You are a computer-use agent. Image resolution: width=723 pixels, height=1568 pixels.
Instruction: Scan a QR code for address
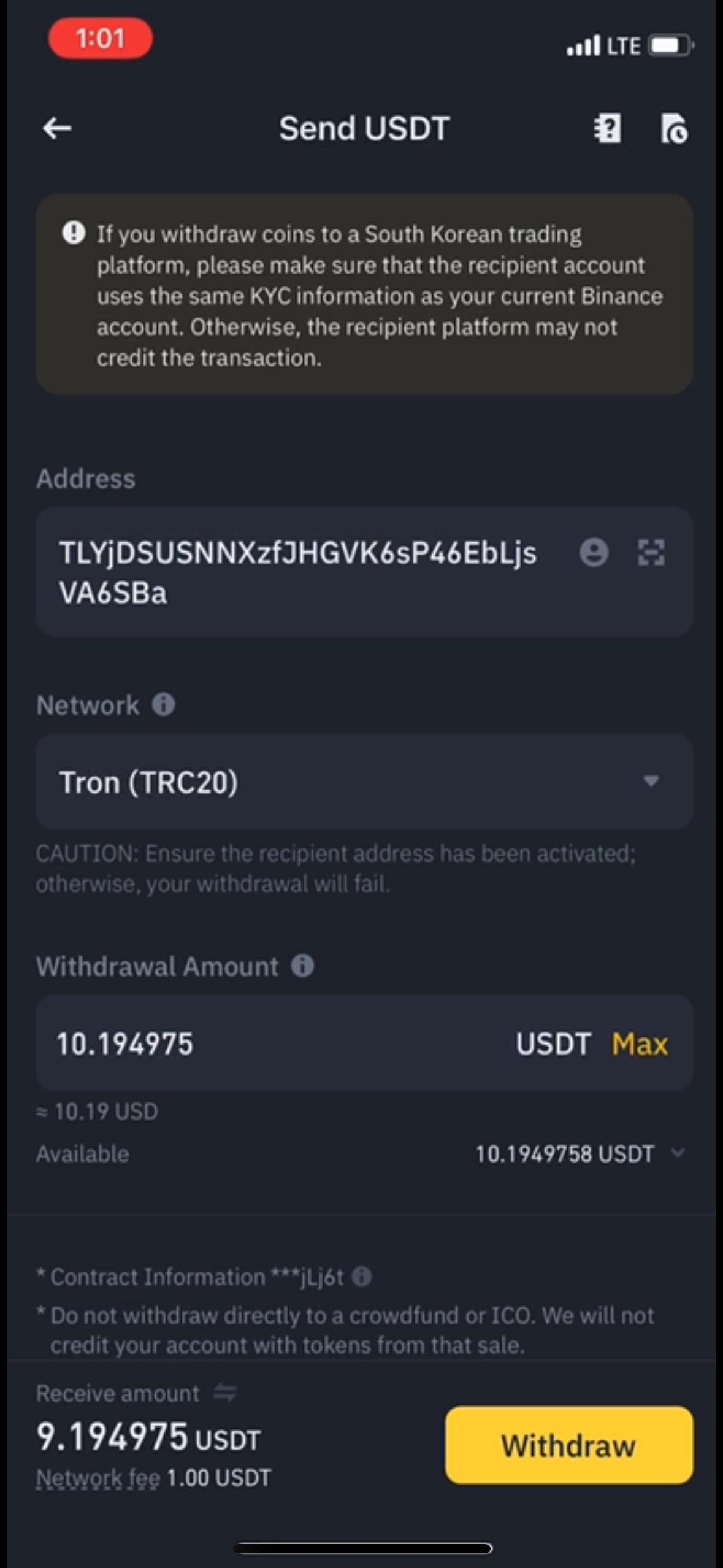(x=651, y=552)
